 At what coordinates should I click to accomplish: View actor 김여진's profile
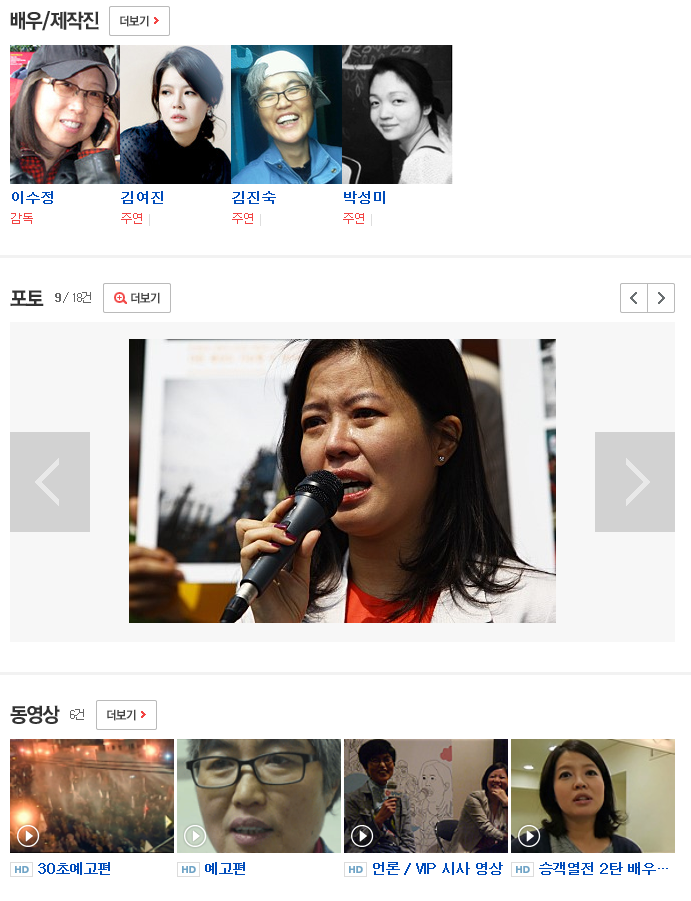(x=142, y=198)
